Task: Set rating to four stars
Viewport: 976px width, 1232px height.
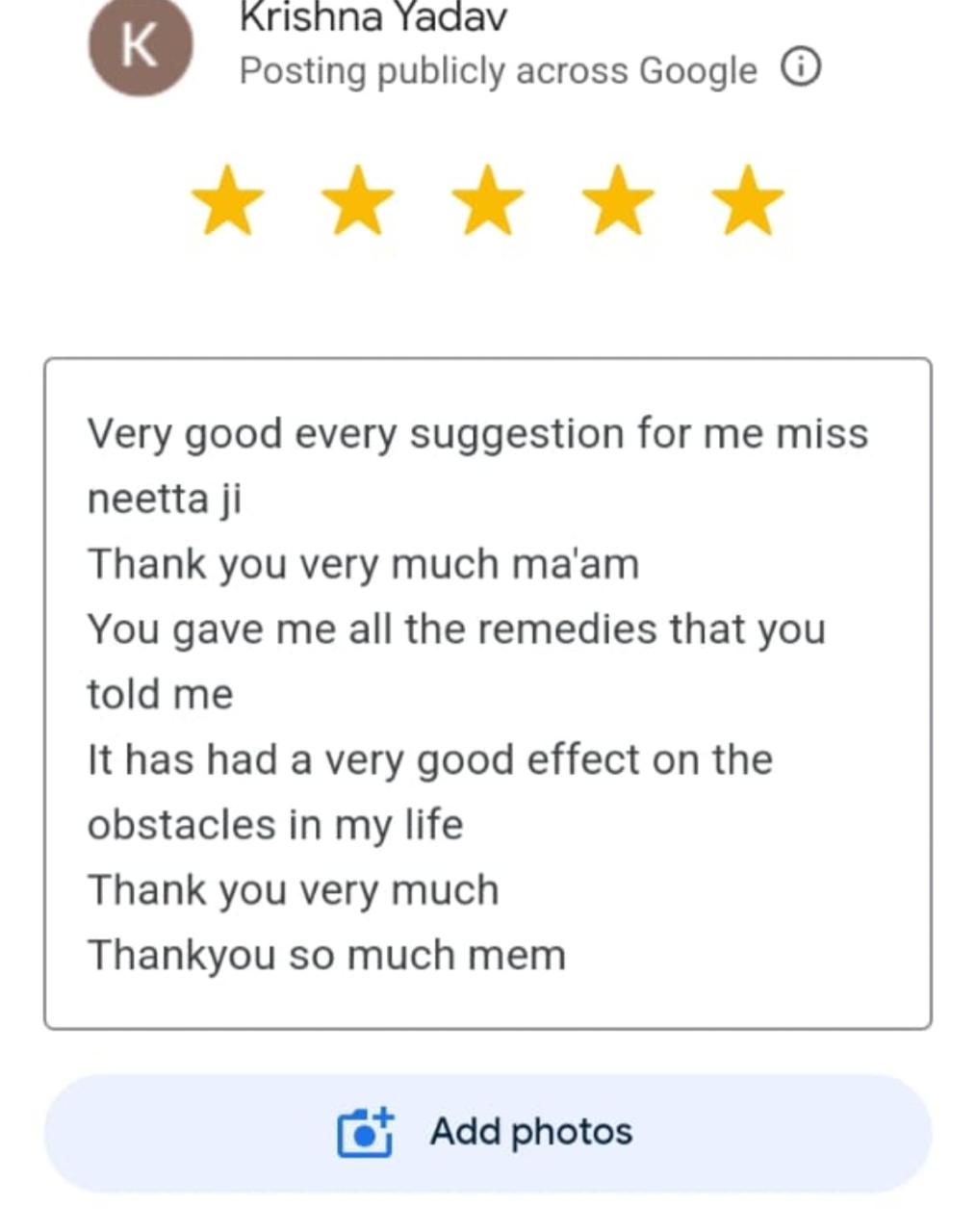Action: [x=618, y=201]
